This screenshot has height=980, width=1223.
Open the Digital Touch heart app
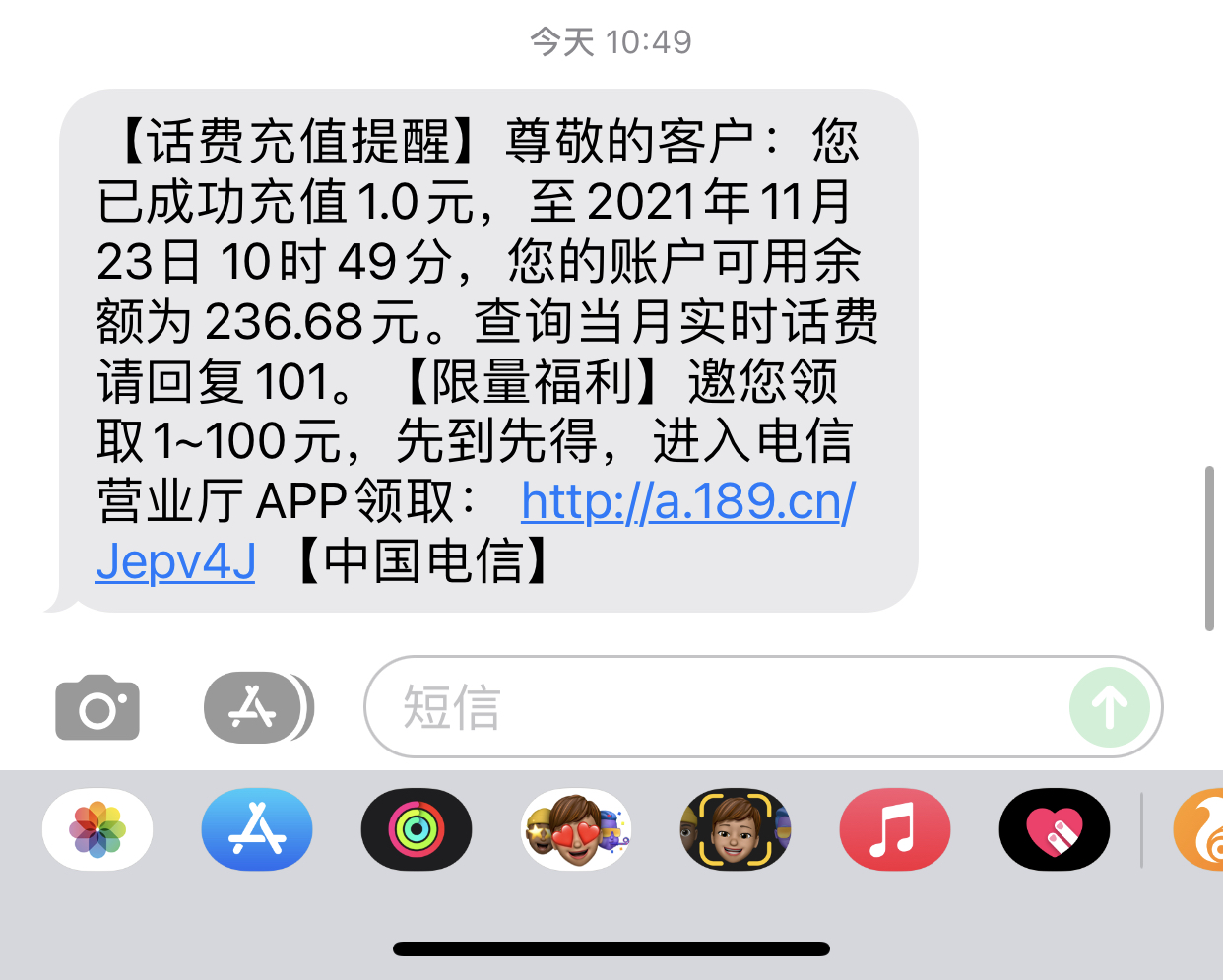click(x=1055, y=829)
